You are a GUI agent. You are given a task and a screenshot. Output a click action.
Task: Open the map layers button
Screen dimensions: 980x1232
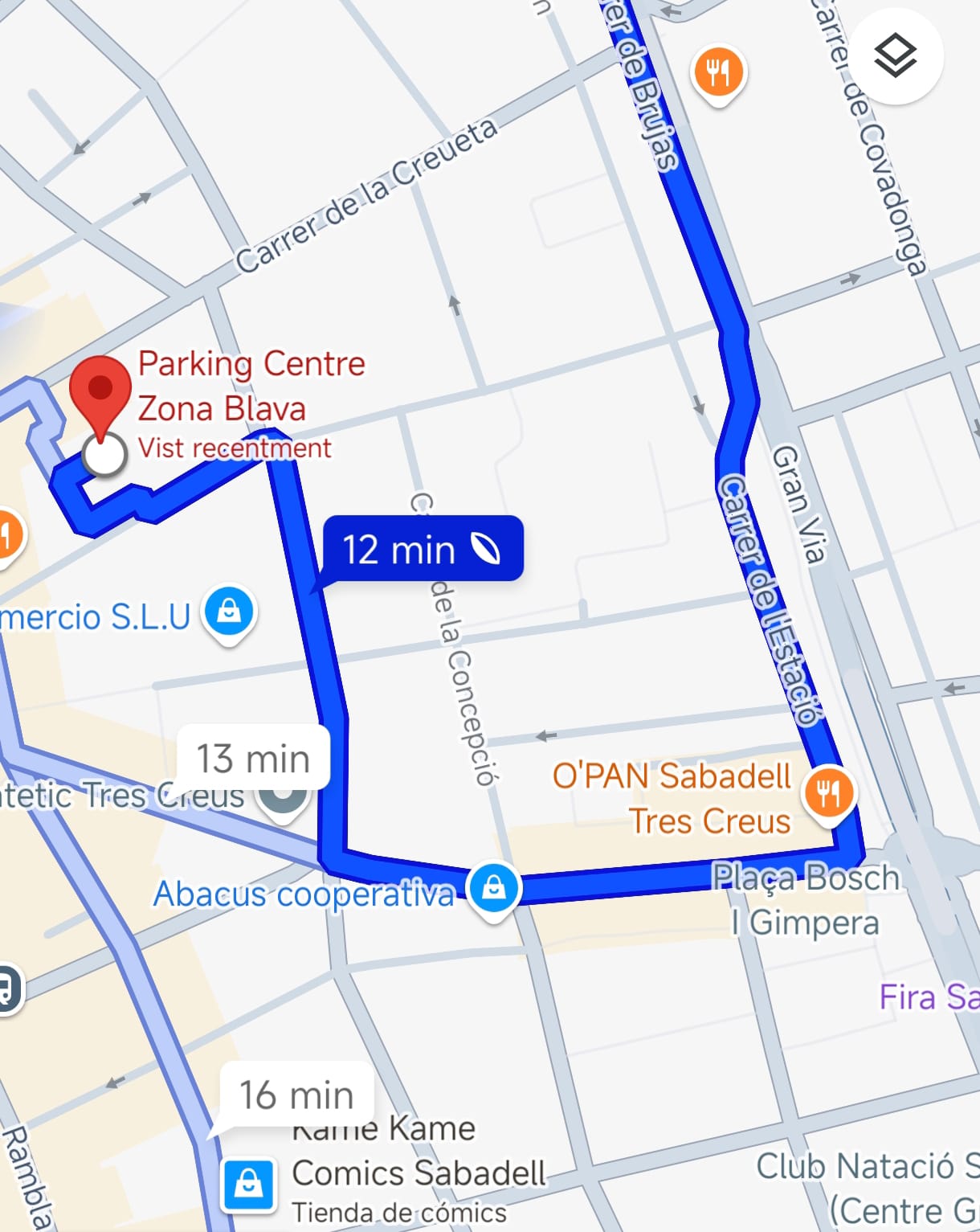pos(895,58)
